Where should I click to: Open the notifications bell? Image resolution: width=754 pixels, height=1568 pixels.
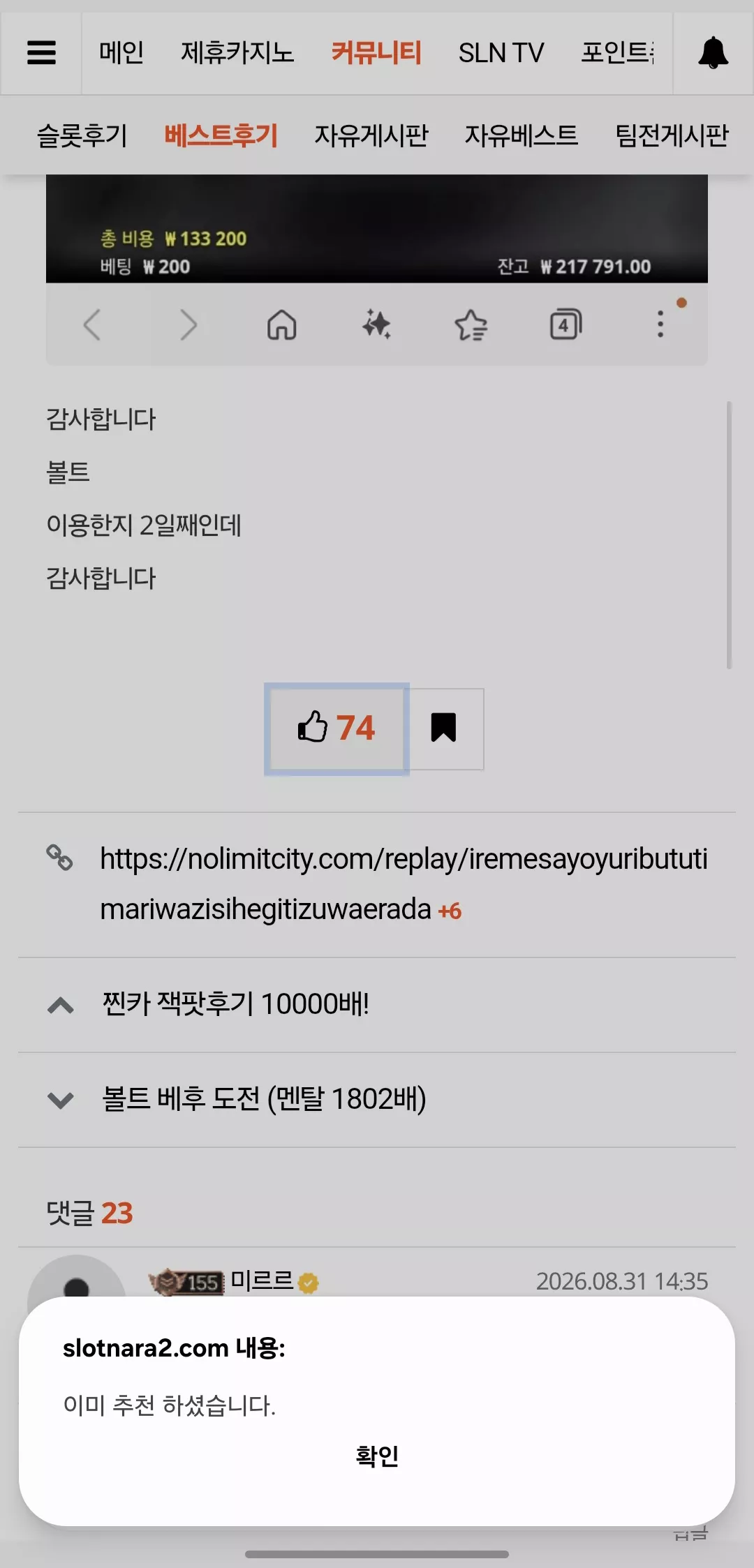click(x=713, y=53)
